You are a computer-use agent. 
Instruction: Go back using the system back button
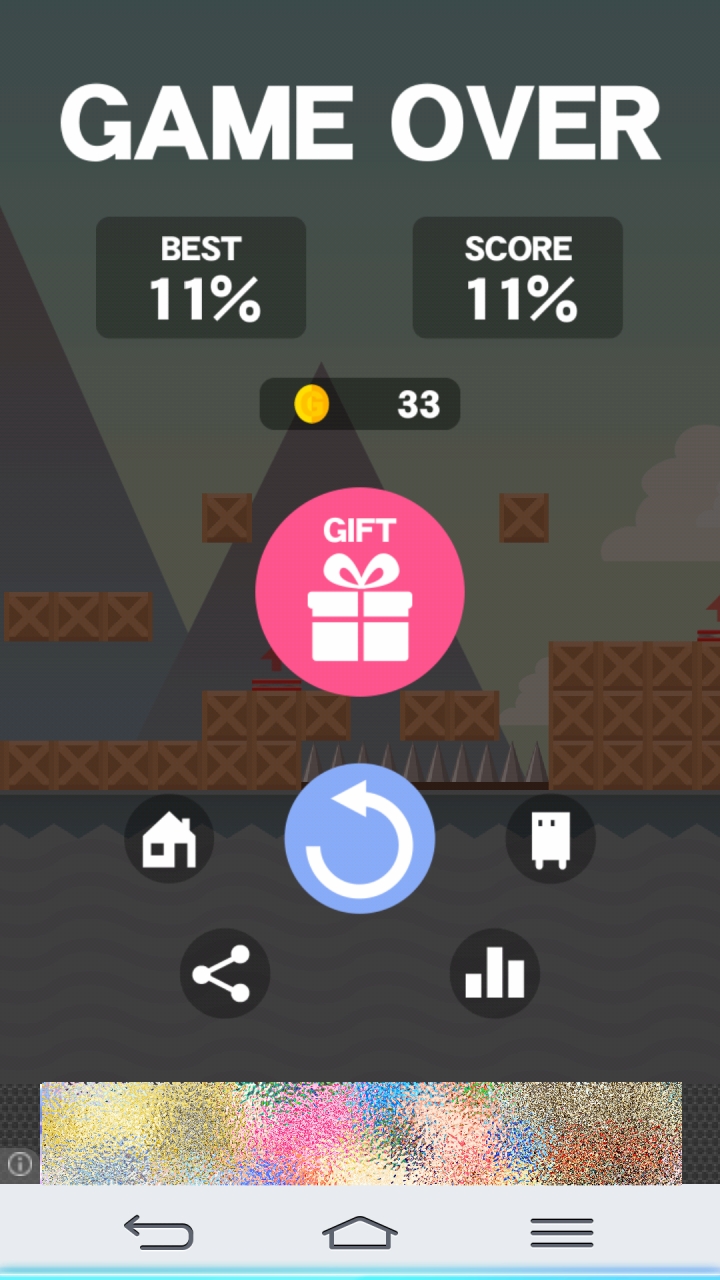coord(158,1231)
